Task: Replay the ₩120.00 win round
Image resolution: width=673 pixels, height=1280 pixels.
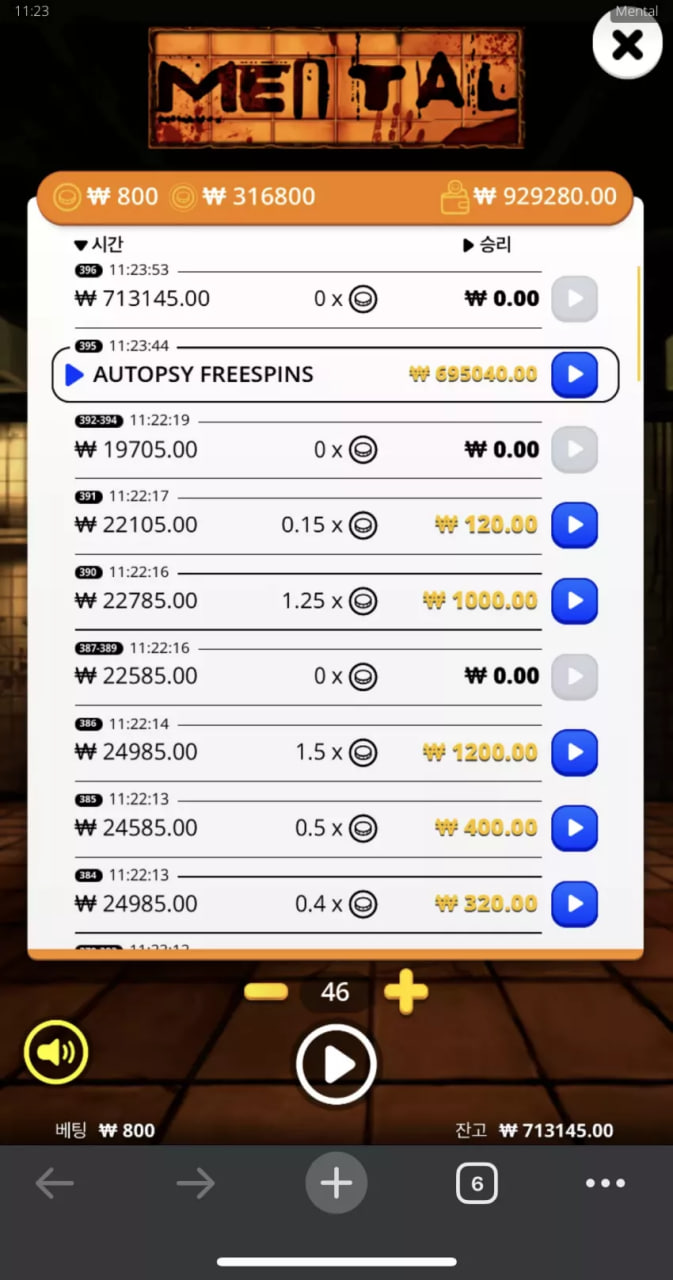Action: coord(575,525)
